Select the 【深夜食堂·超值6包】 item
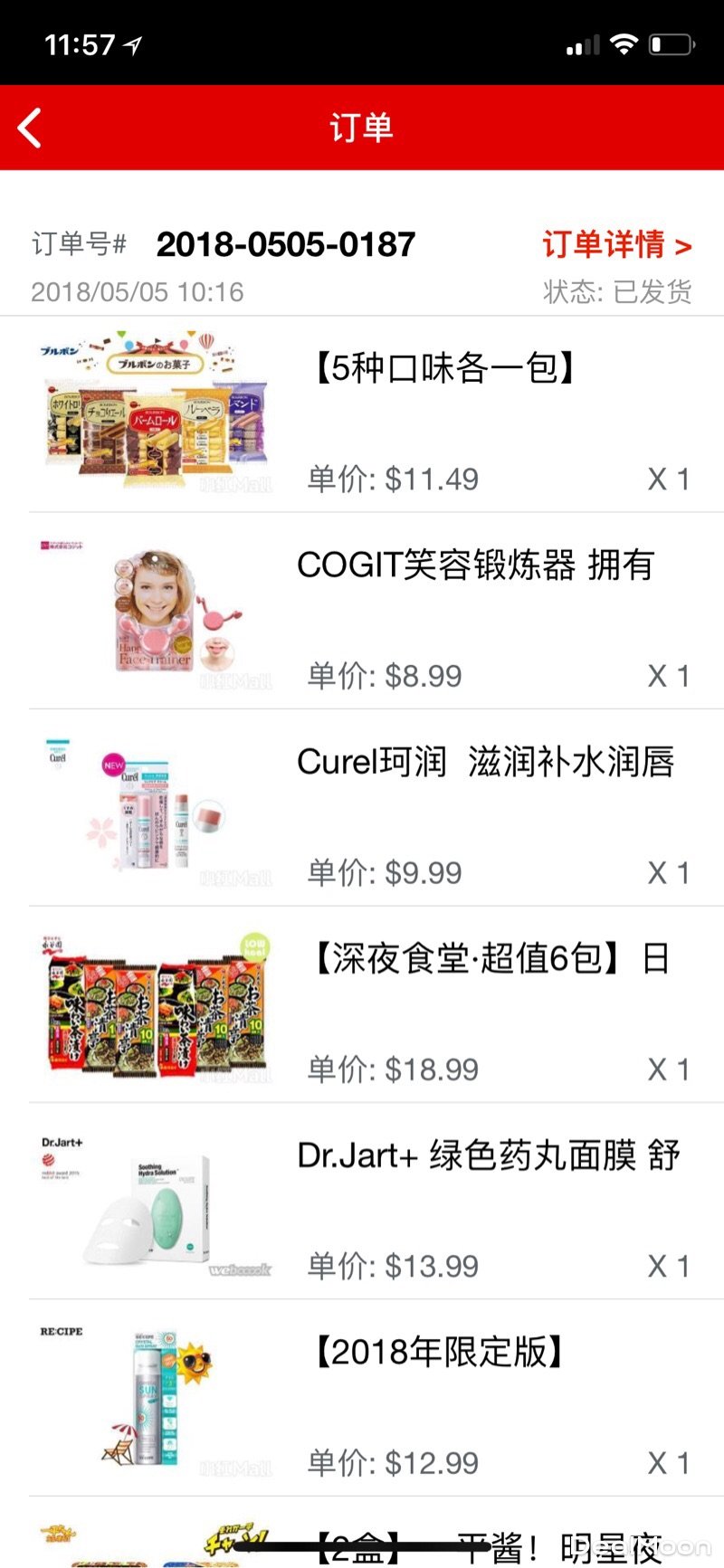This screenshot has height=1568, width=724. (489, 958)
